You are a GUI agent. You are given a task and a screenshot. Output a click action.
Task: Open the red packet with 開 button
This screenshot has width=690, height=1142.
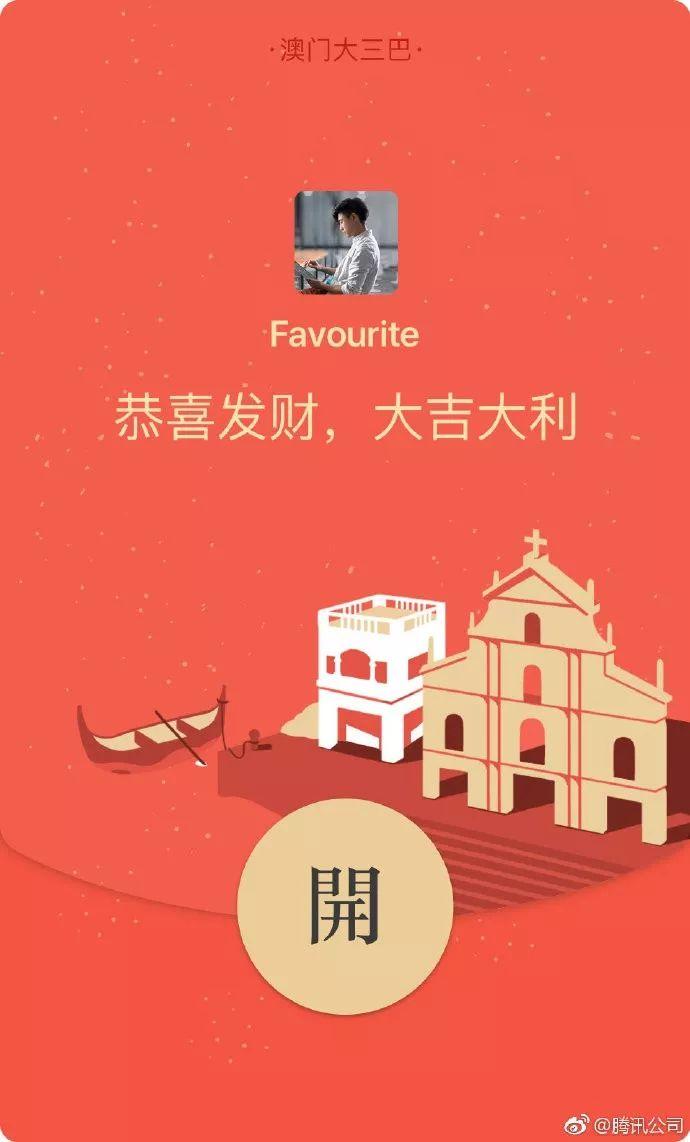pos(345,906)
